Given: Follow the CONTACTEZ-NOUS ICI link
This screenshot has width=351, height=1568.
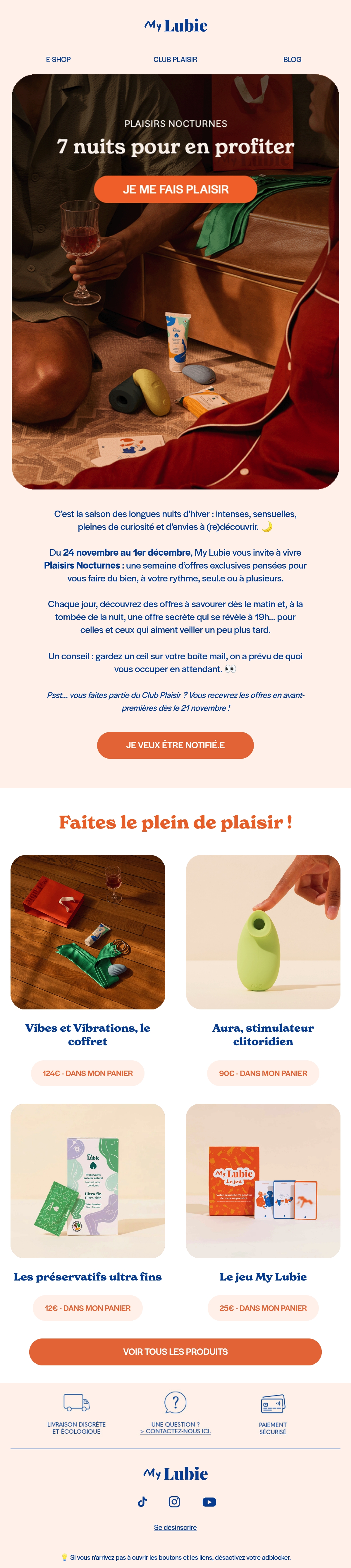Looking at the screenshot, I should pos(175,1432).
